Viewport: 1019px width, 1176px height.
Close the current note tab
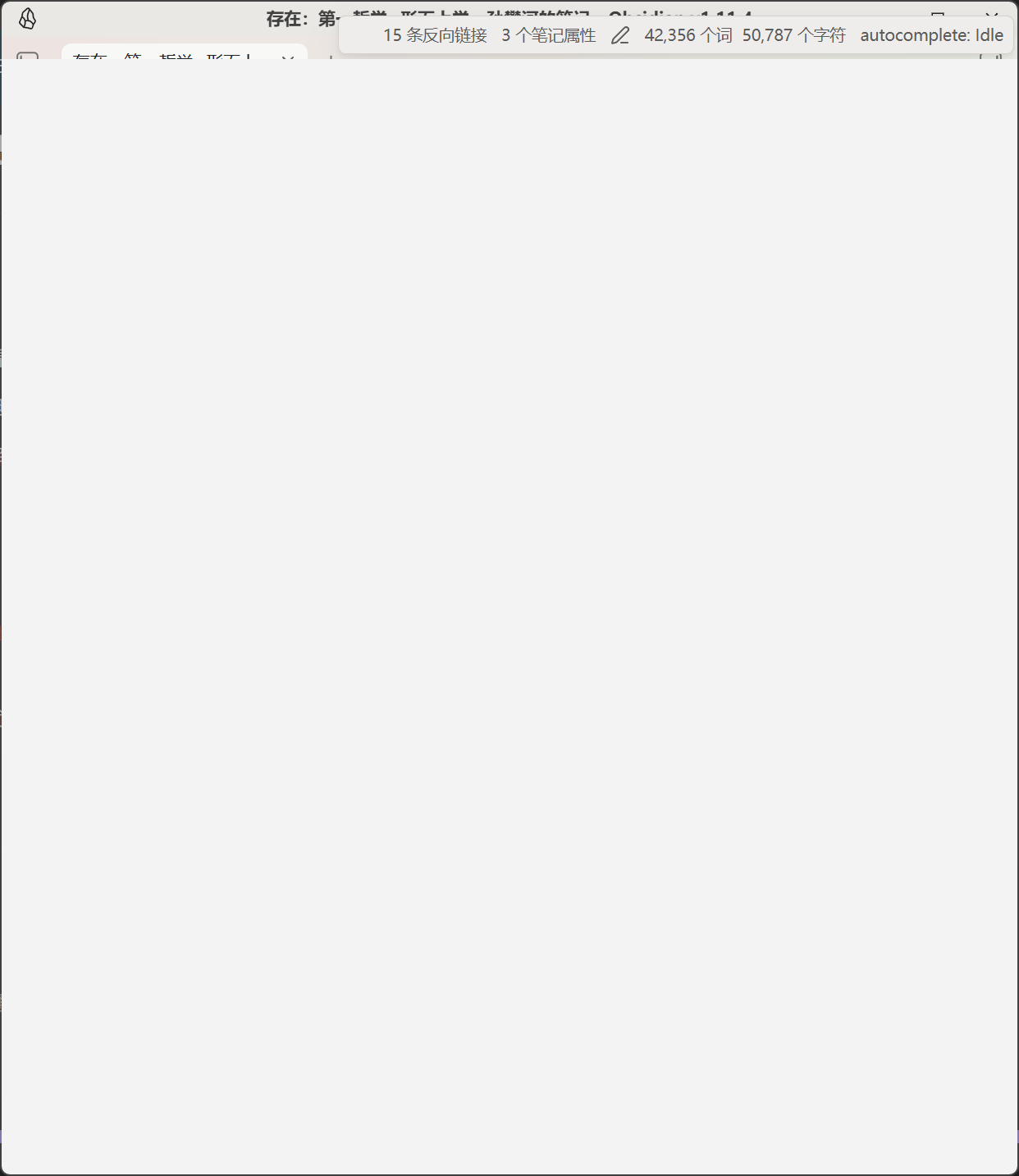(x=287, y=57)
